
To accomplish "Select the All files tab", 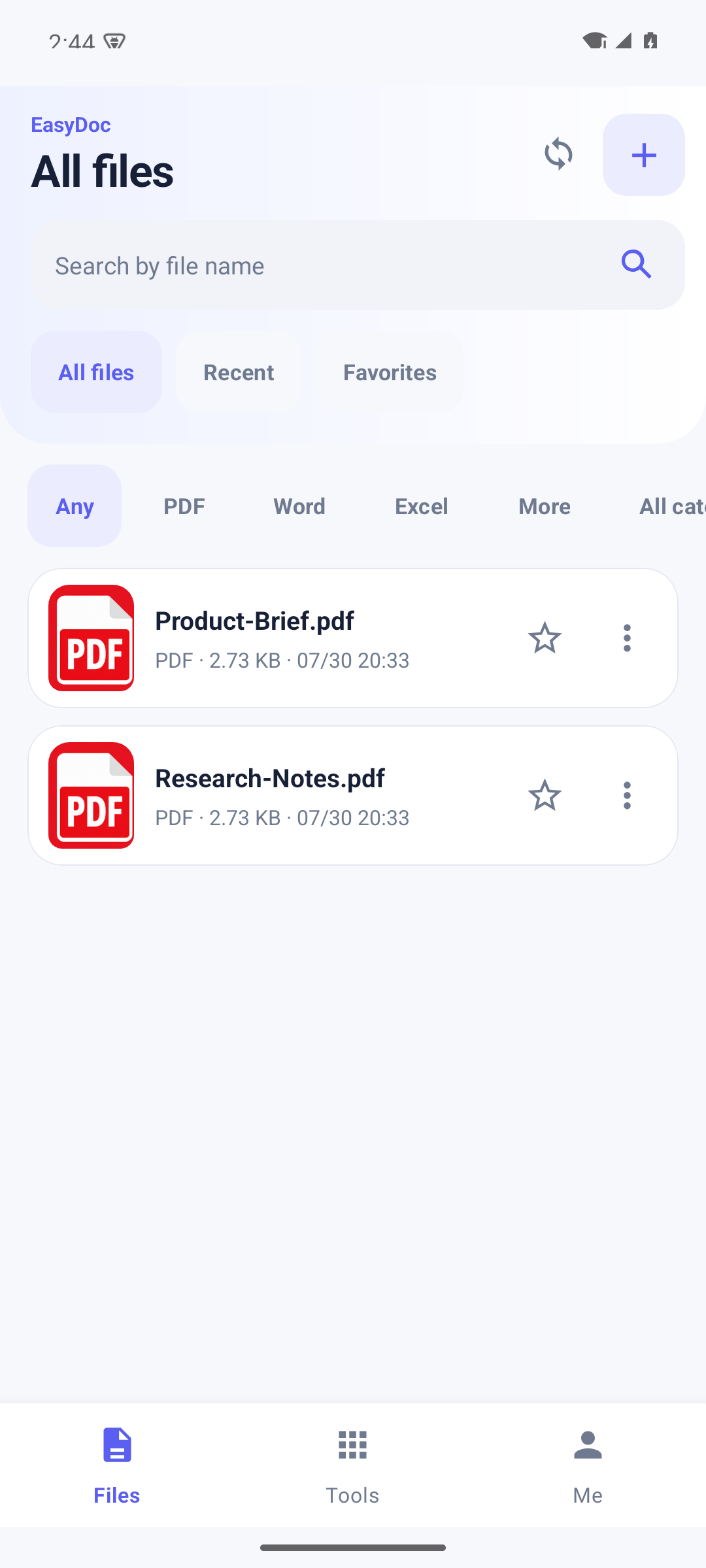I will point(96,372).
